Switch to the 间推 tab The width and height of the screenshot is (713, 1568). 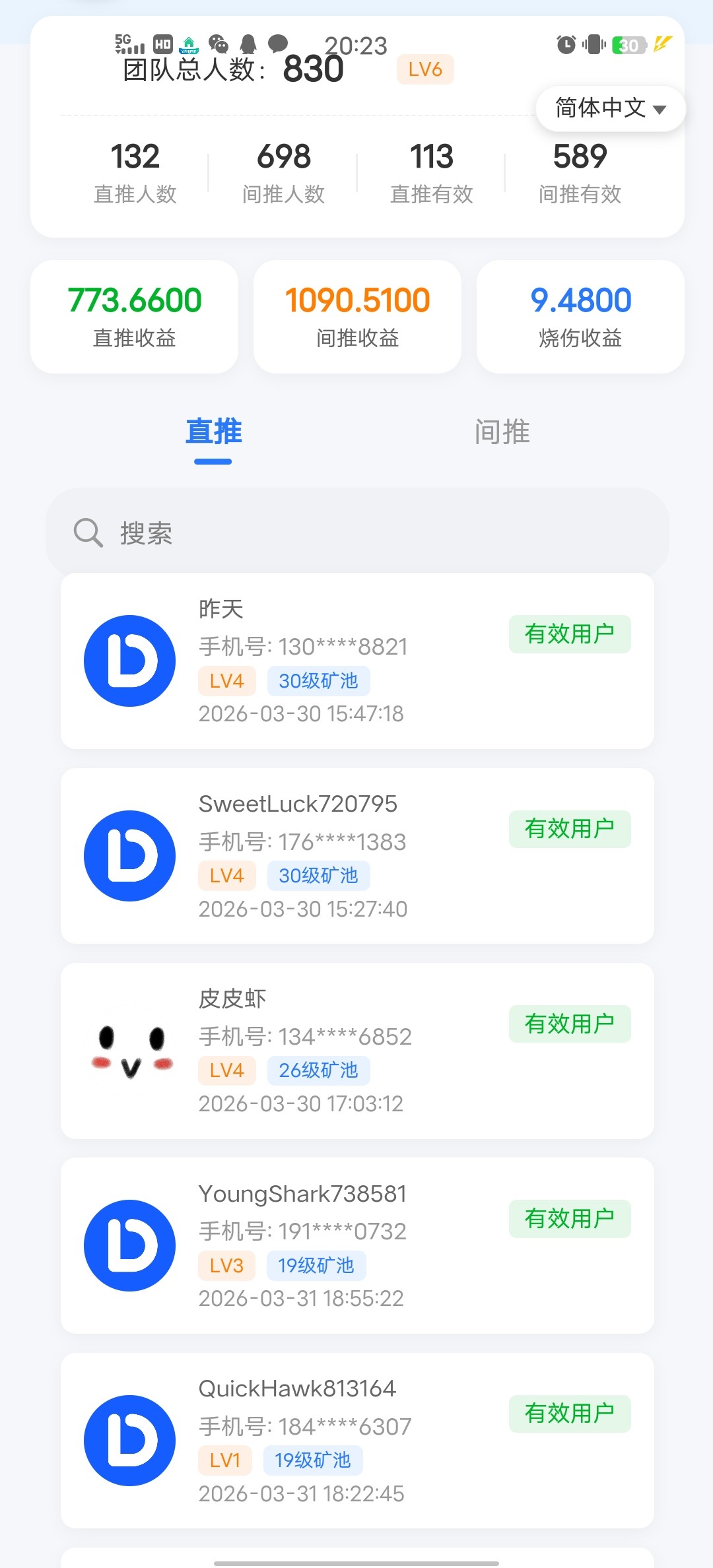coord(502,432)
